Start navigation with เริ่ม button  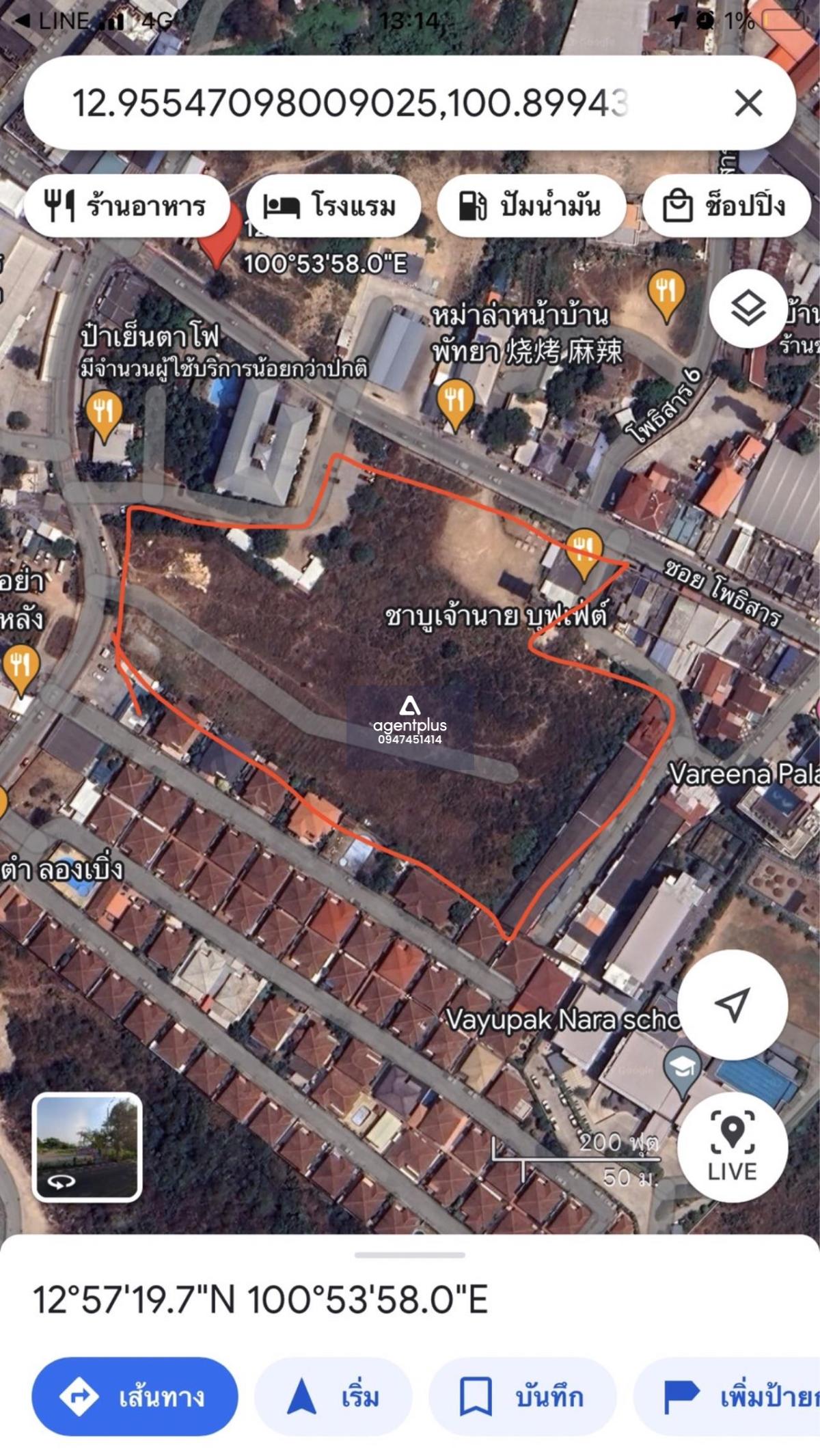click(333, 1396)
